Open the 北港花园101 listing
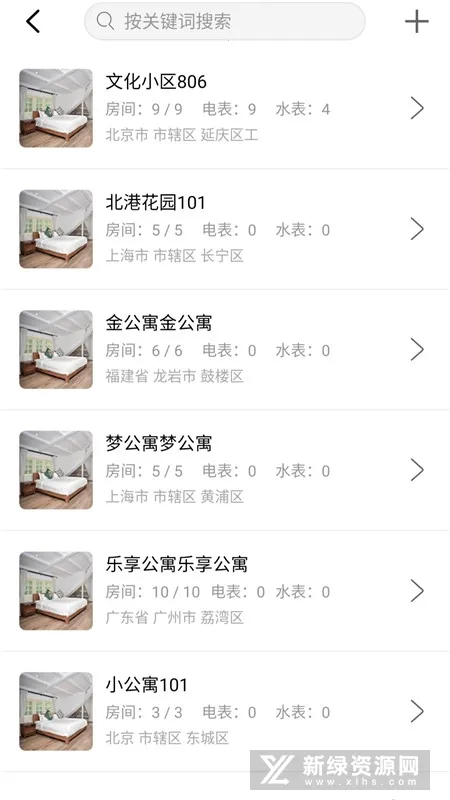The width and height of the screenshot is (450, 800). (225, 229)
